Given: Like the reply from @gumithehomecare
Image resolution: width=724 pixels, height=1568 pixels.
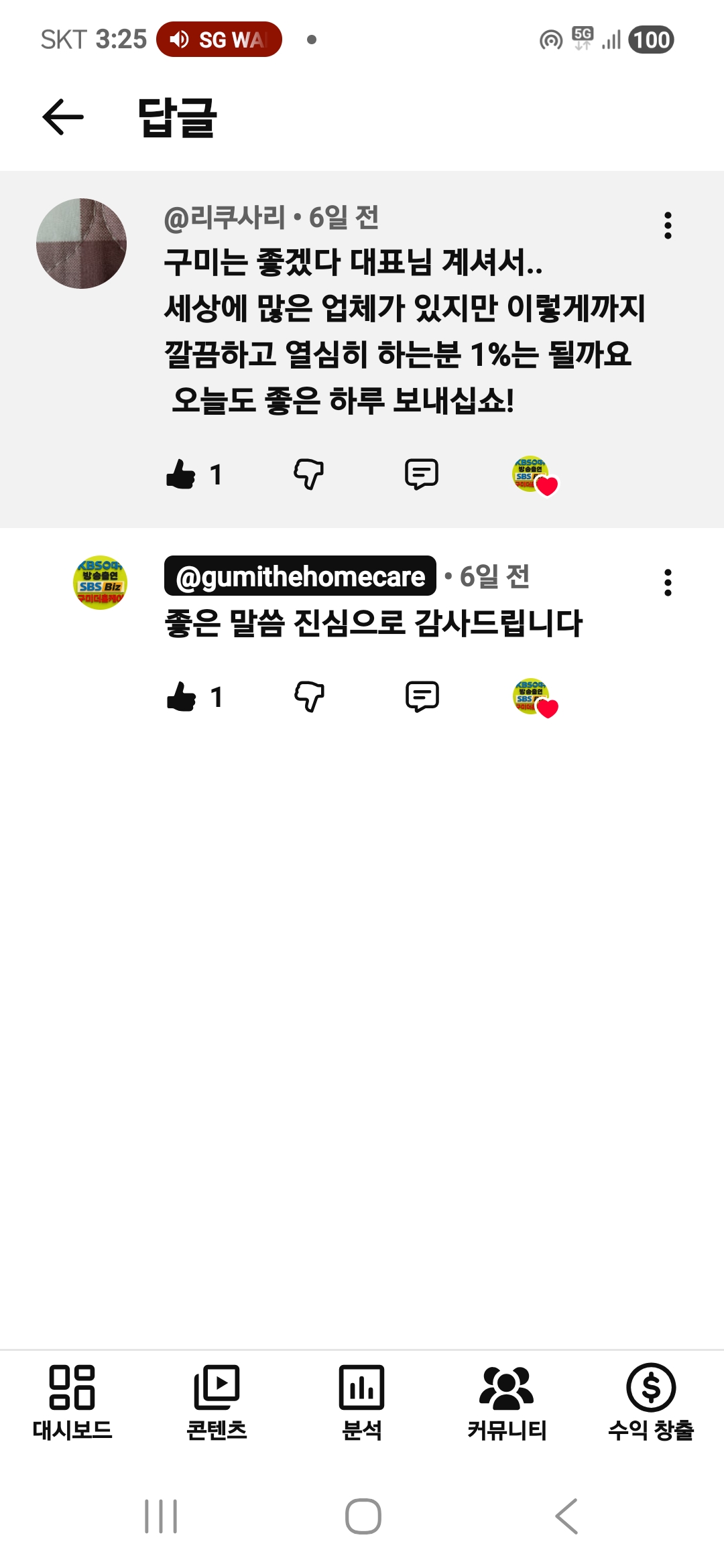Looking at the screenshot, I should [x=181, y=697].
